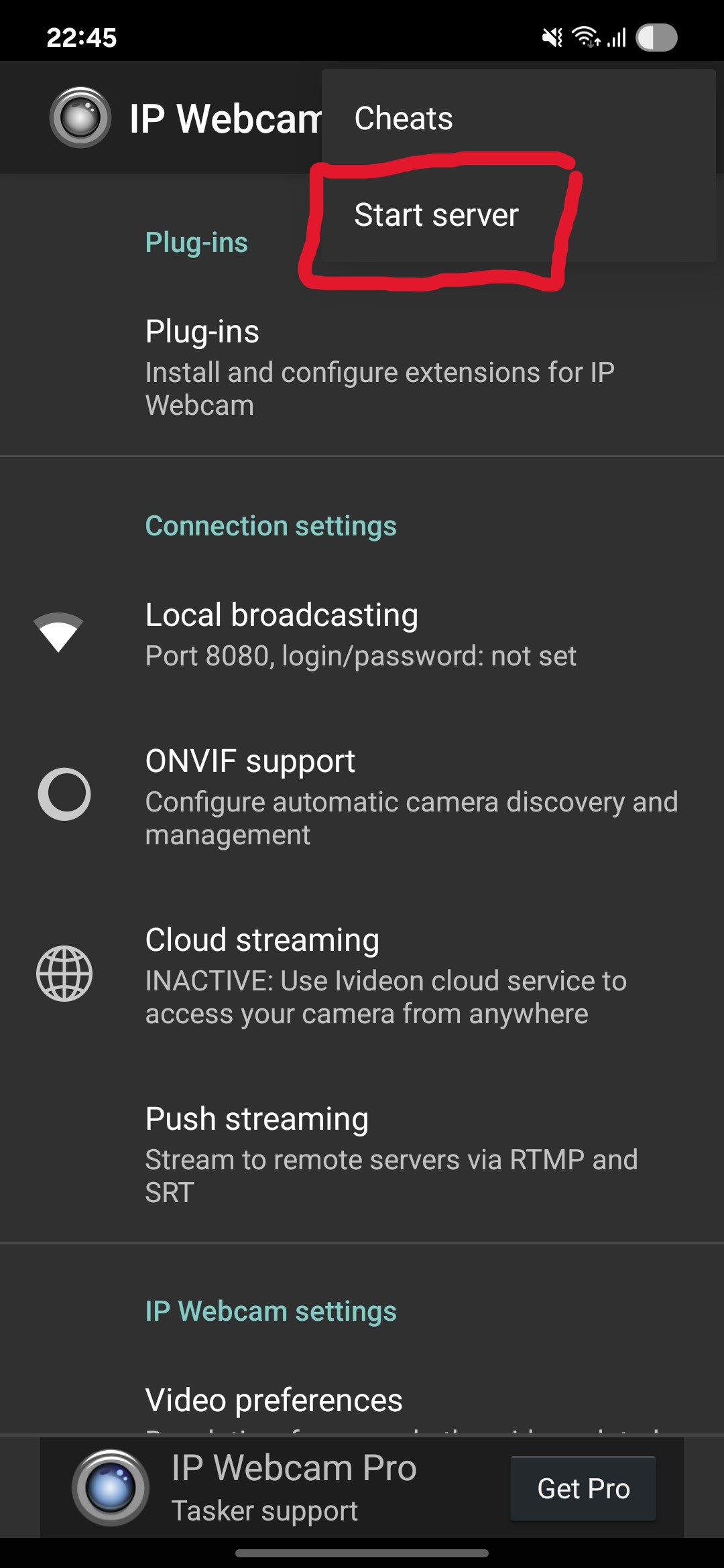Open Plug-ins to configure extensions

tap(268, 362)
